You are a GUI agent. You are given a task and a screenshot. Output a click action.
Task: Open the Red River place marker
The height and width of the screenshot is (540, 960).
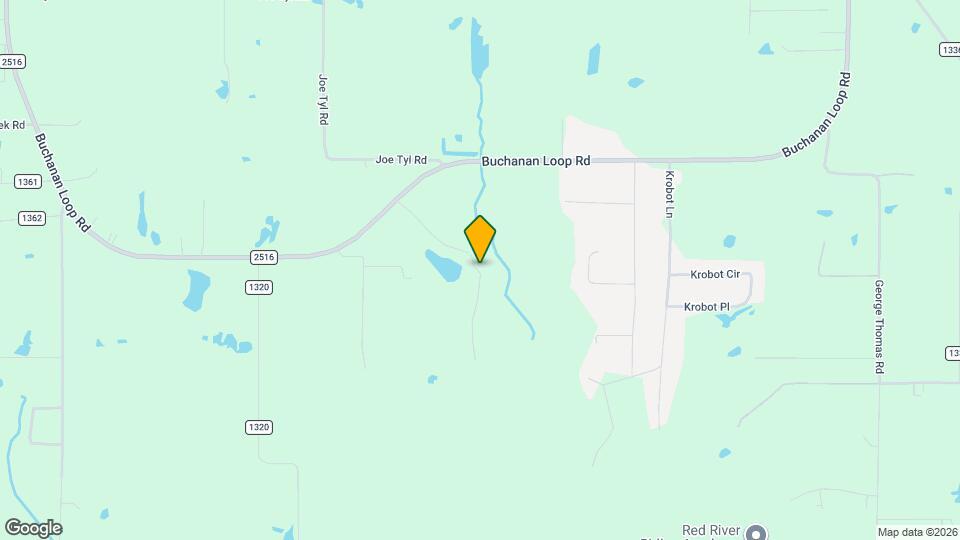[758, 533]
